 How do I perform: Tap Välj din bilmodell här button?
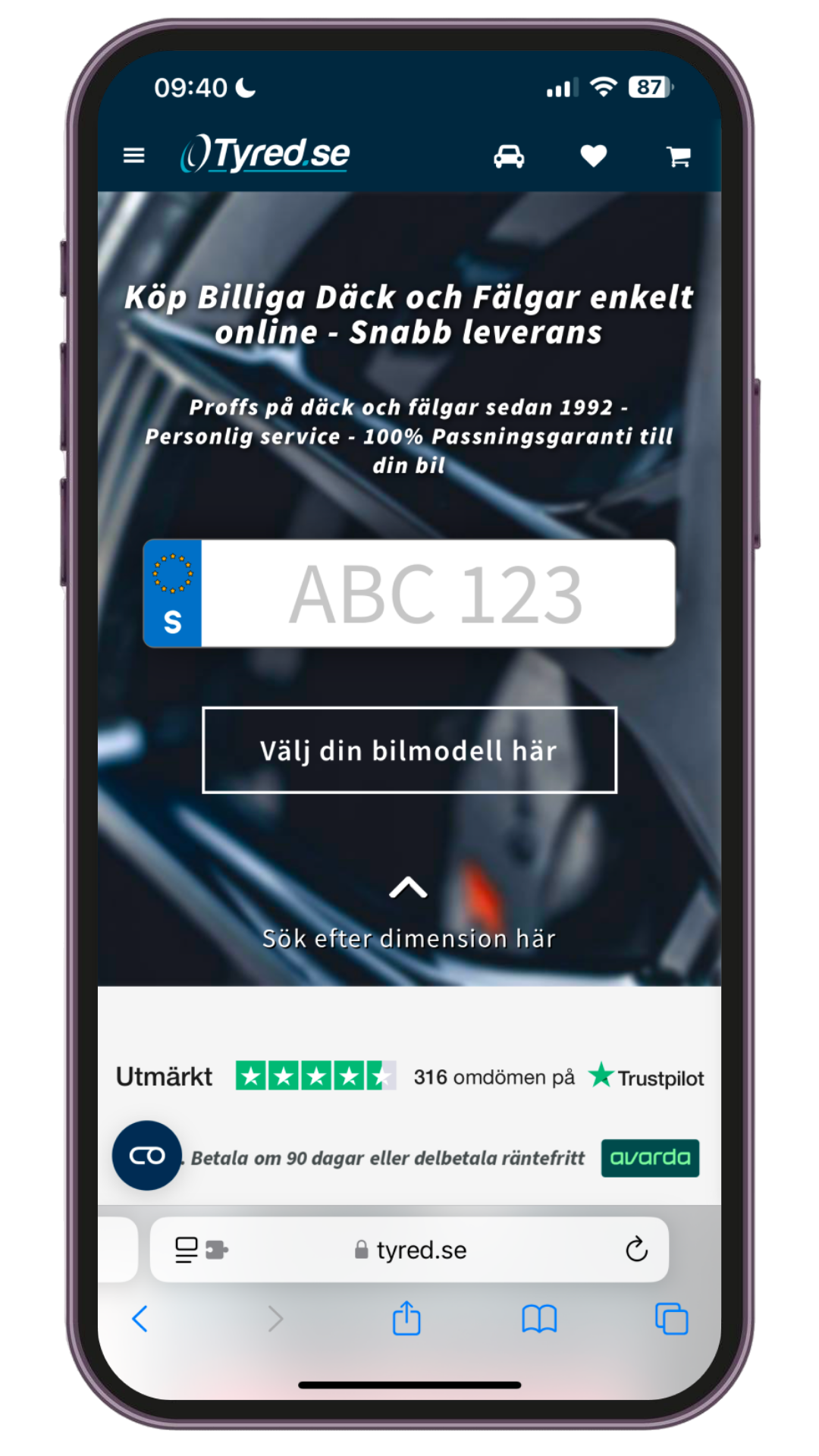pos(409,751)
